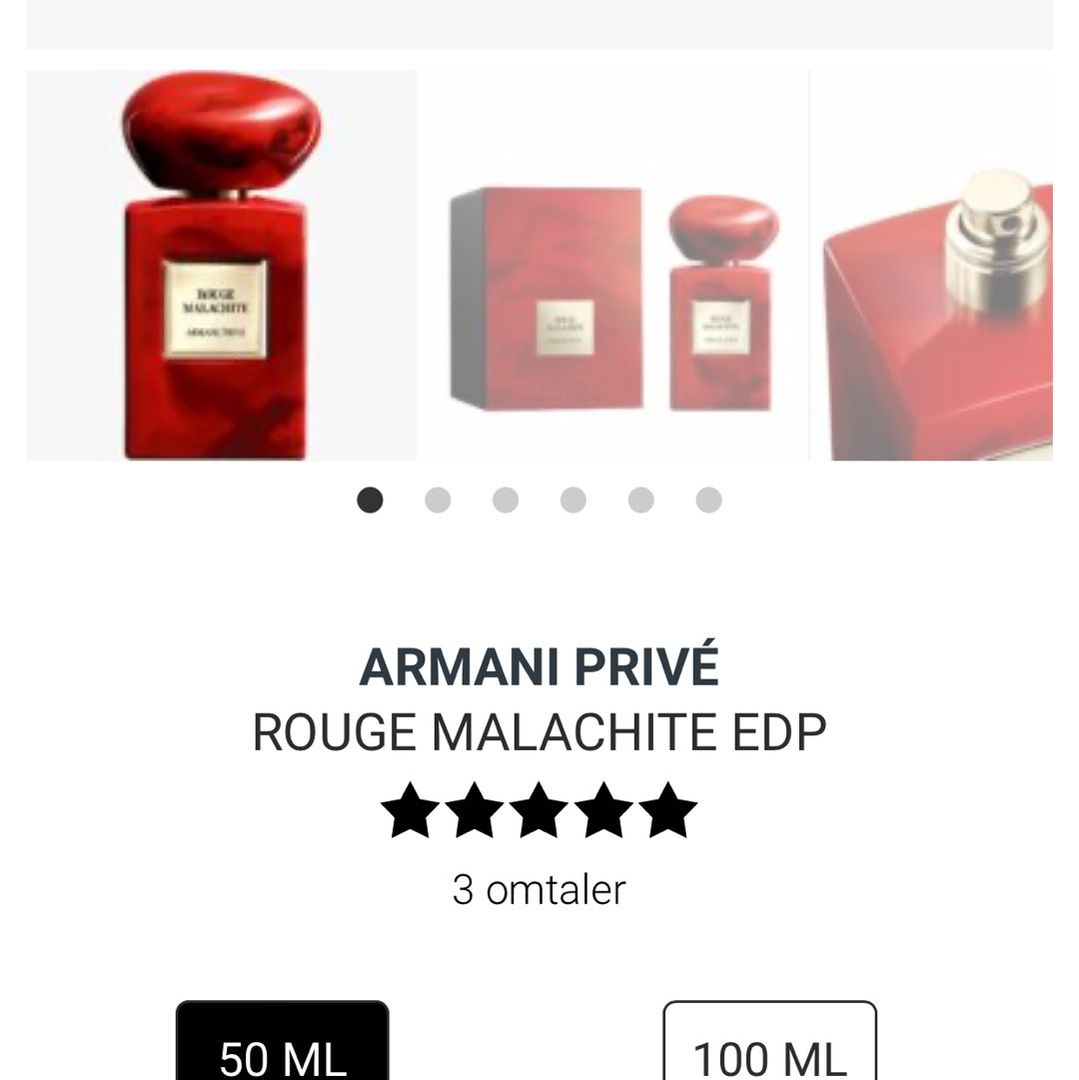Open the main Rouge Malachite bottle image
The width and height of the screenshot is (1079, 1080).
coord(221,266)
